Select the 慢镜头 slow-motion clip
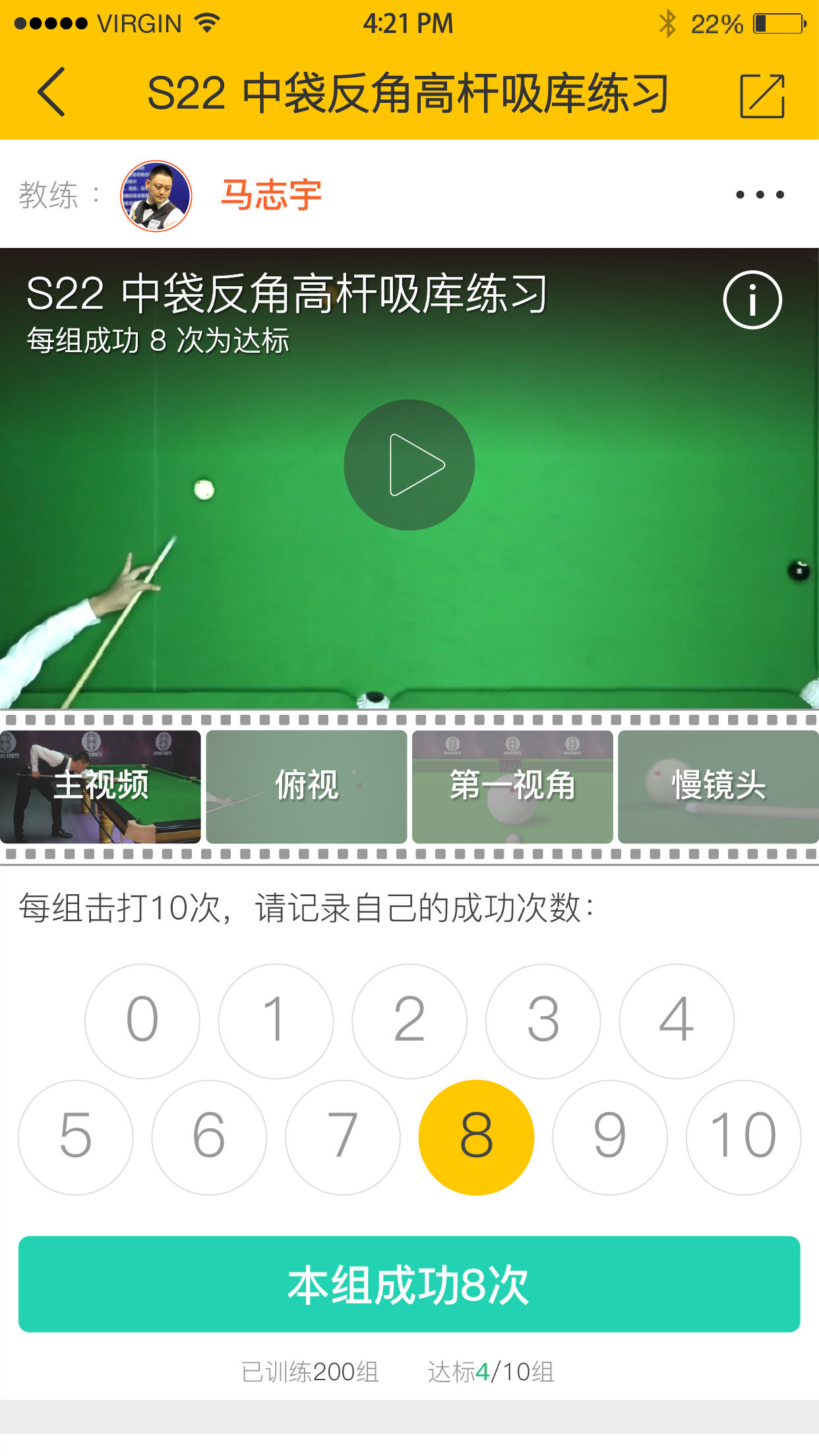Screen dimensions: 819x1456 pos(719,786)
